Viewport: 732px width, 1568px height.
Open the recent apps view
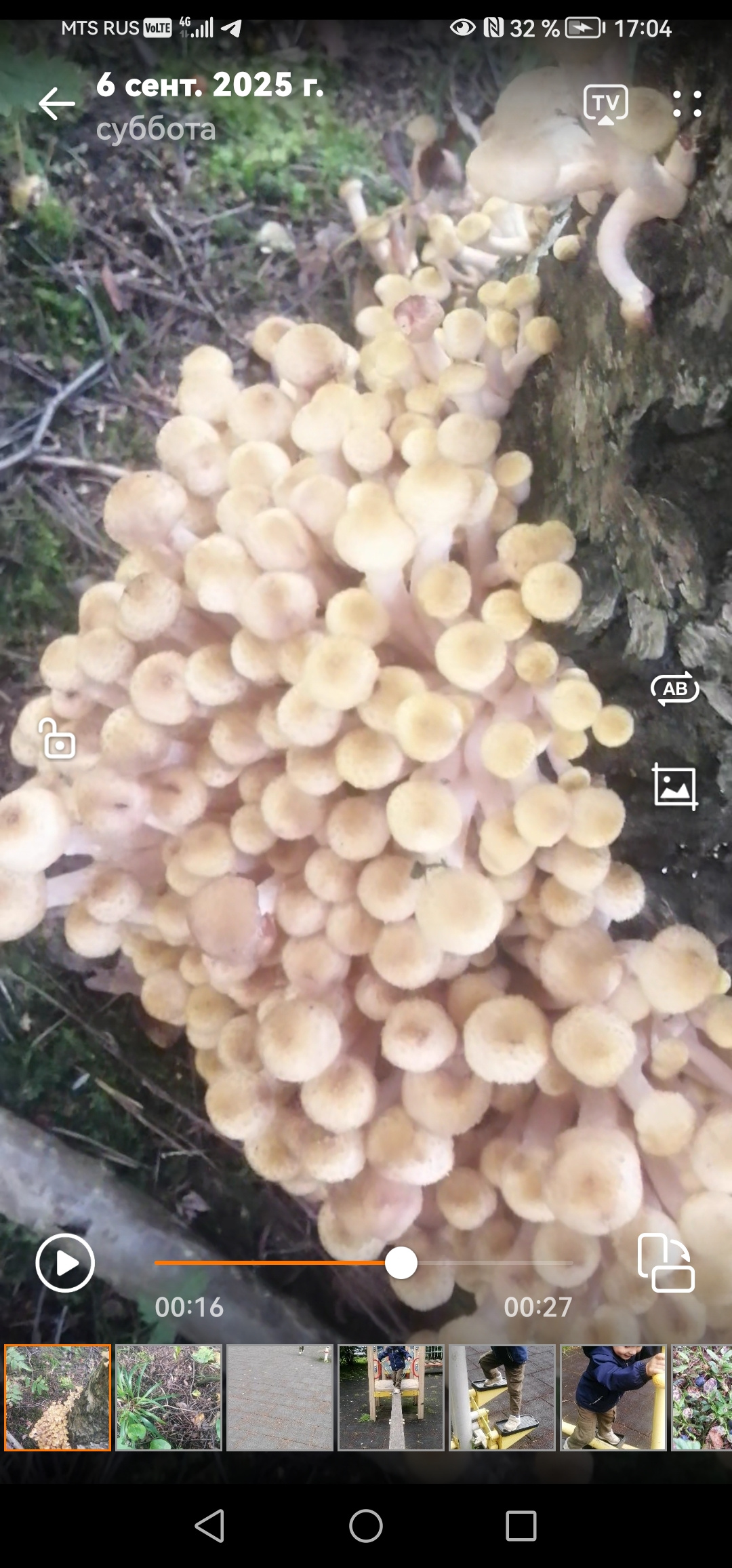click(521, 1526)
